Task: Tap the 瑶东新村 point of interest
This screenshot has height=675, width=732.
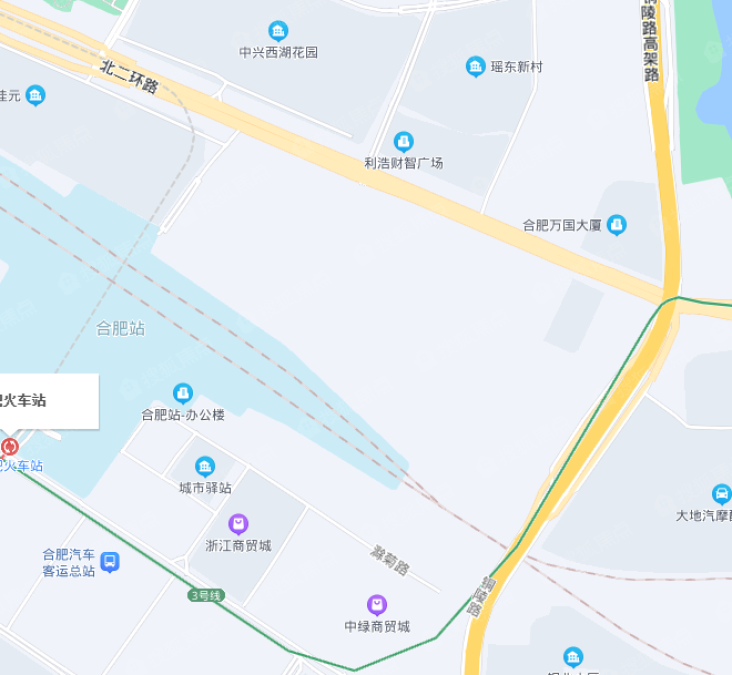Action: click(x=476, y=67)
